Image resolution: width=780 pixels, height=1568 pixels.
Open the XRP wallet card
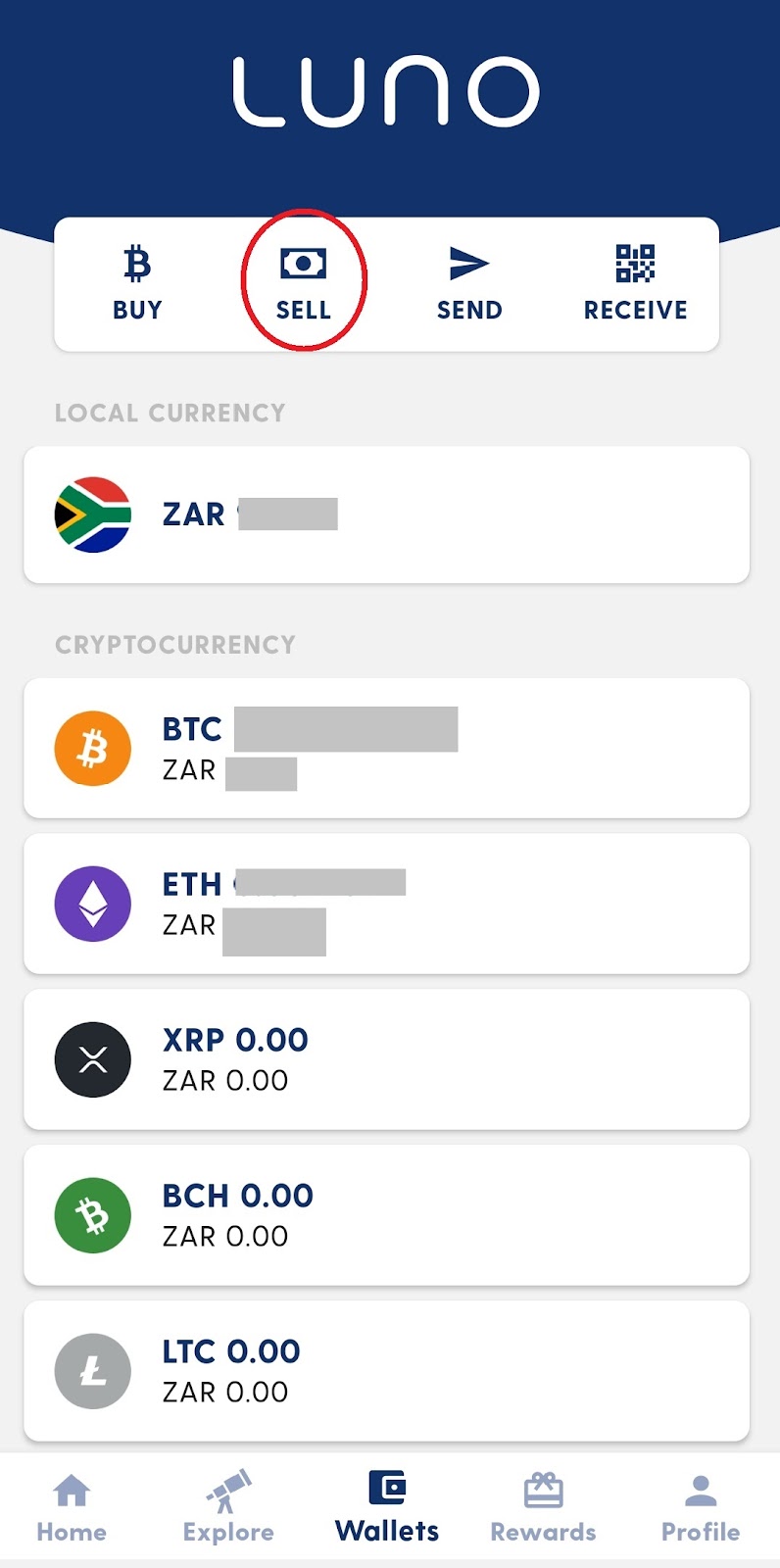point(386,1059)
